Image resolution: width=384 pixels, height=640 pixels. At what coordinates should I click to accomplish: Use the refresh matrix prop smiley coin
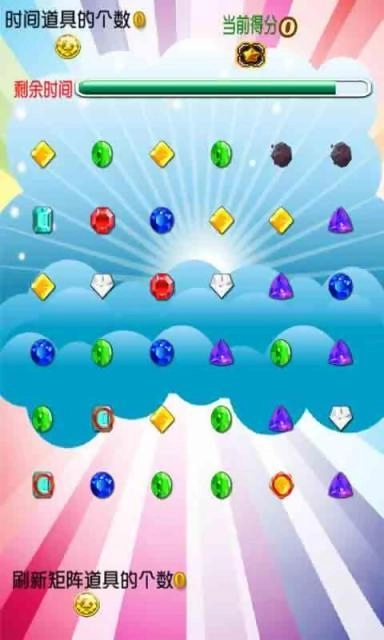(87, 605)
